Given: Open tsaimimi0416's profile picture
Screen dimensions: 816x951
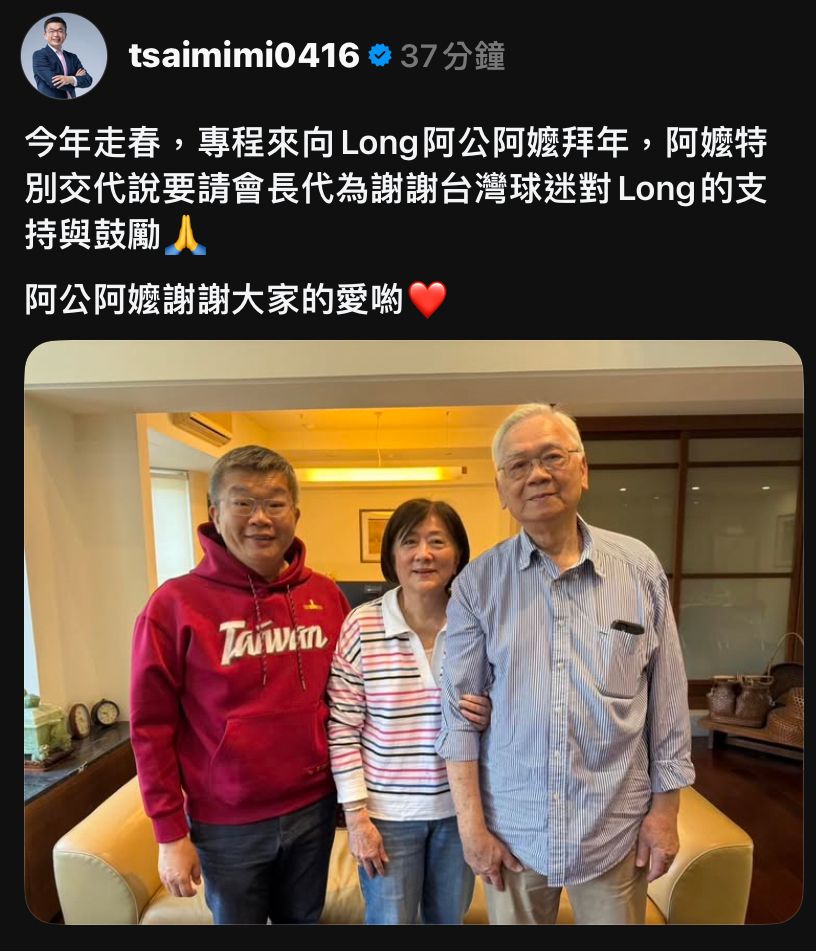Looking at the screenshot, I should tap(63, 57).
